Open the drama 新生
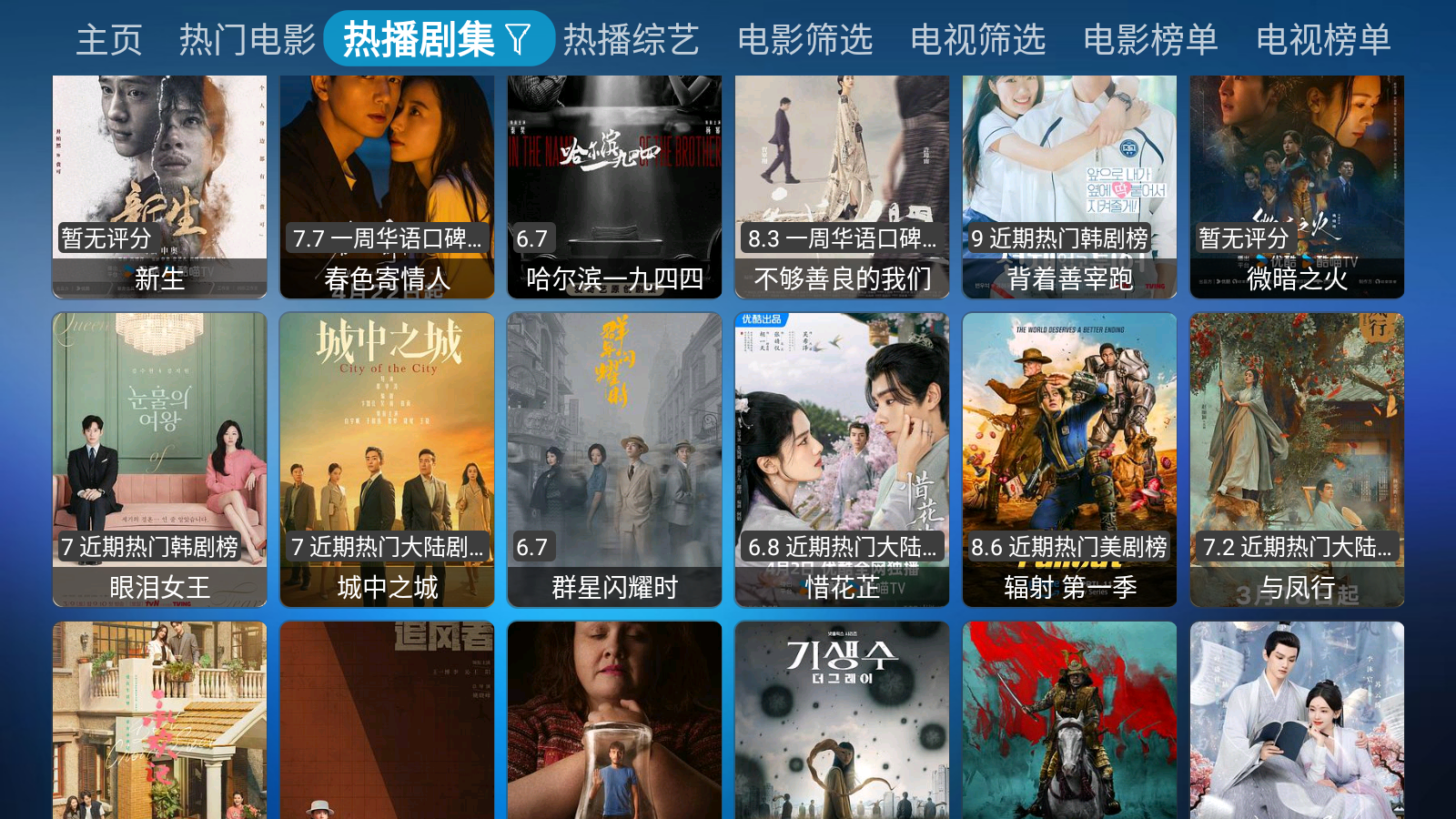1456x819 pixels. pos(159,187)
